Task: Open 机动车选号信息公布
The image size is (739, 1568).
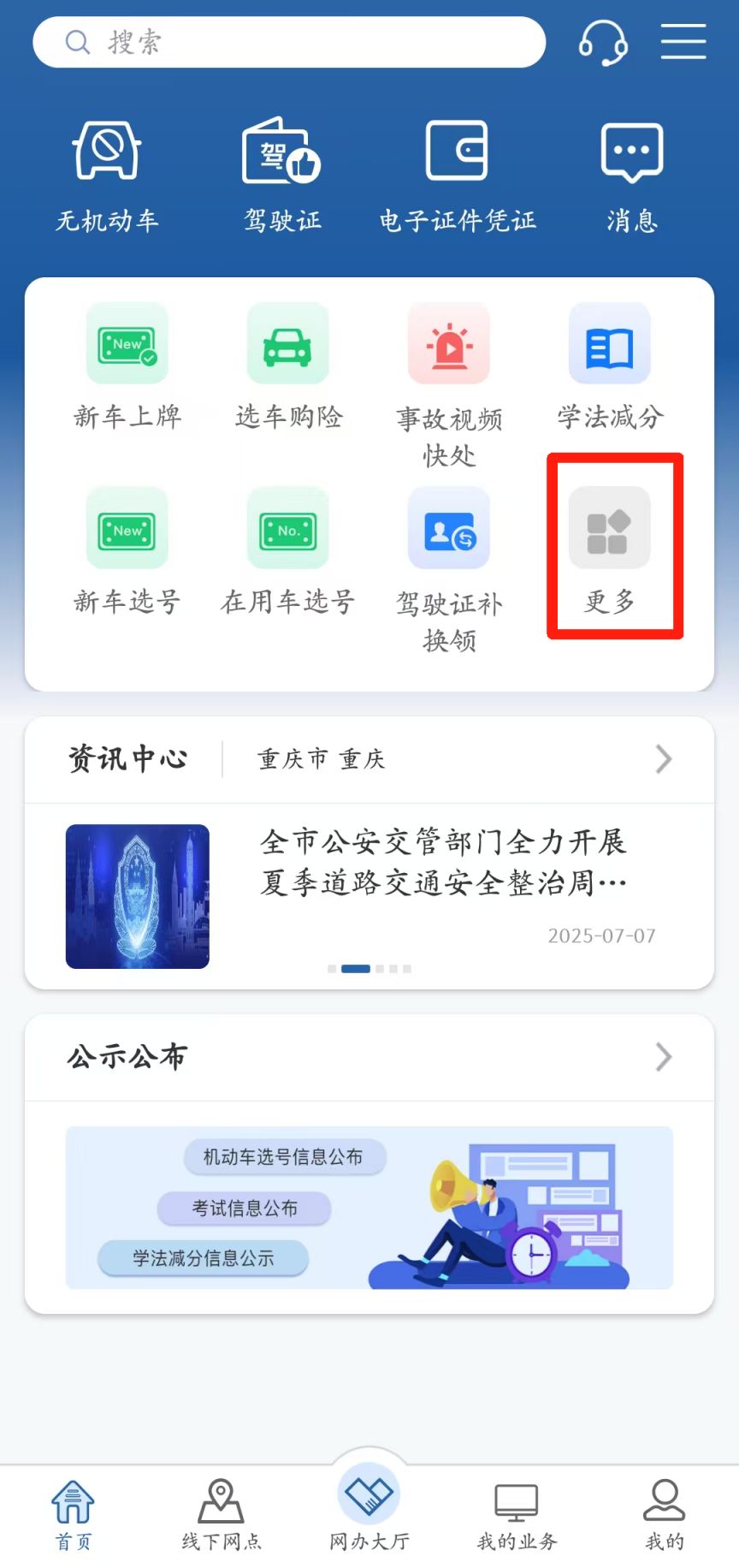Action: click(285, 1157)
